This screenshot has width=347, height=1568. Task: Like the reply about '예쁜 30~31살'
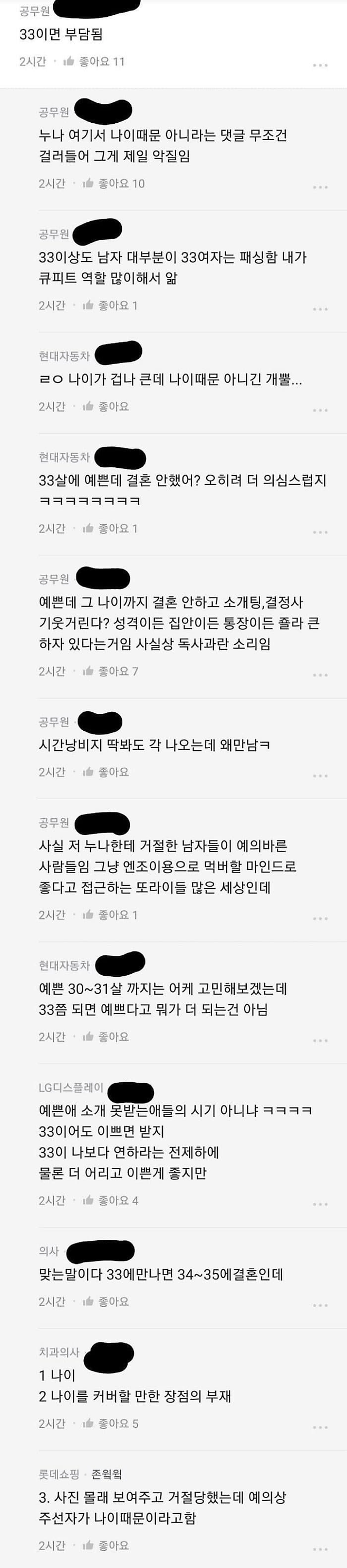pos(88,1036)
